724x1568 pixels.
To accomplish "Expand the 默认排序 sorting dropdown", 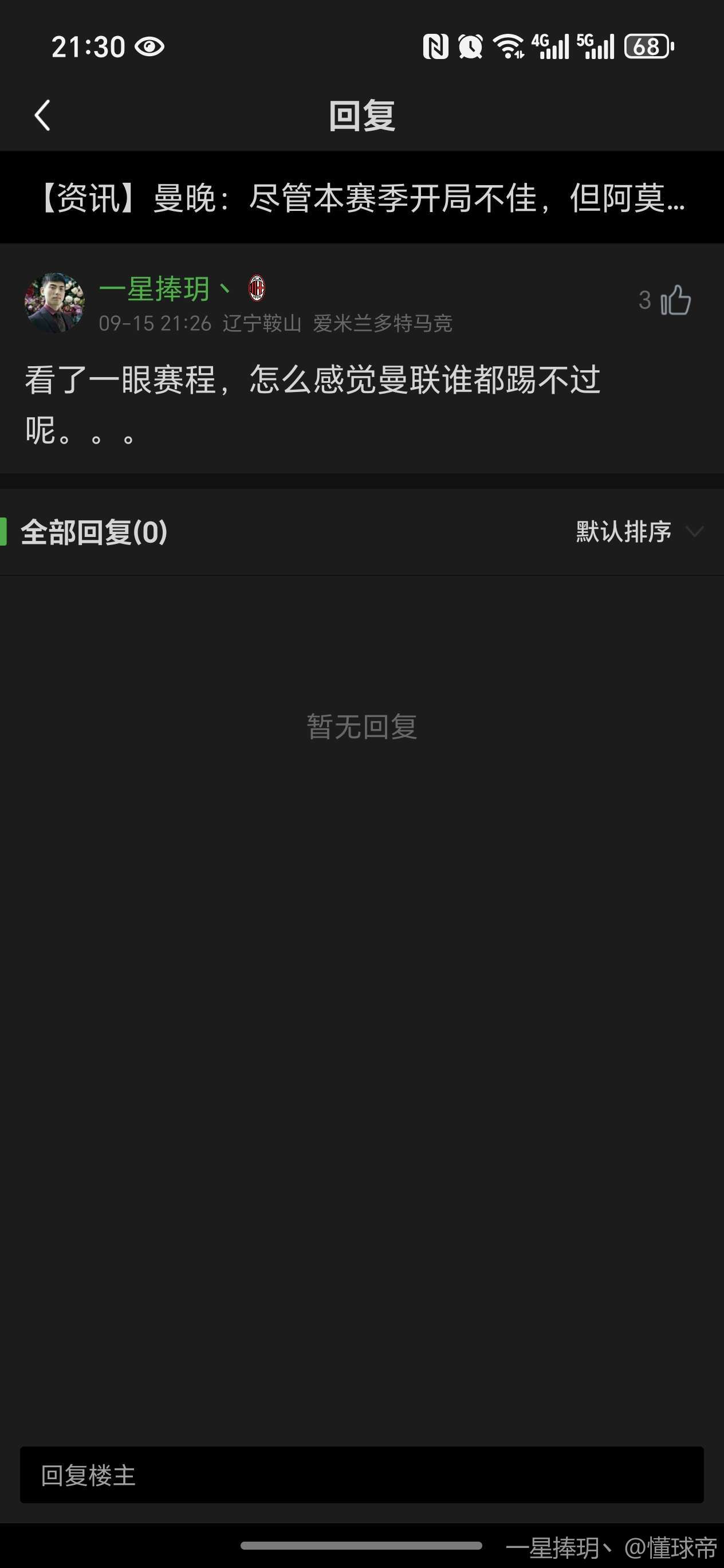I will pyautogui.click(x=639, y=532).
